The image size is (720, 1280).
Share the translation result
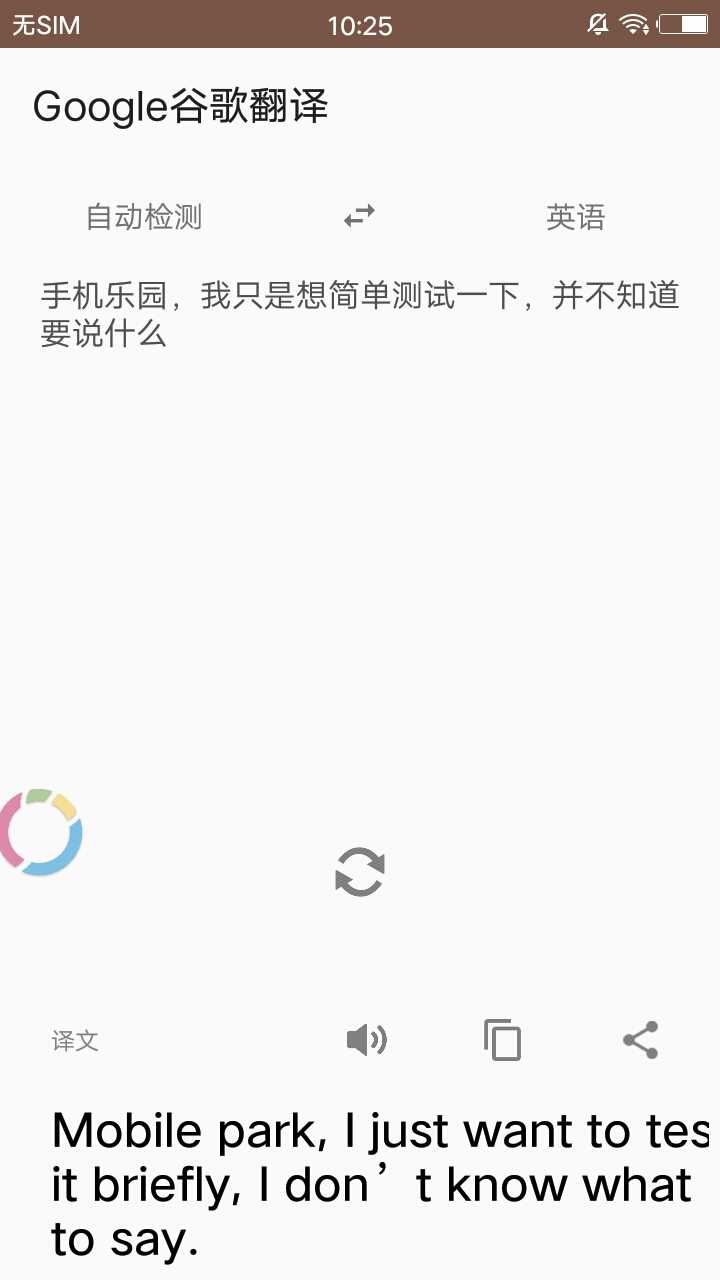pos(640,1040)
